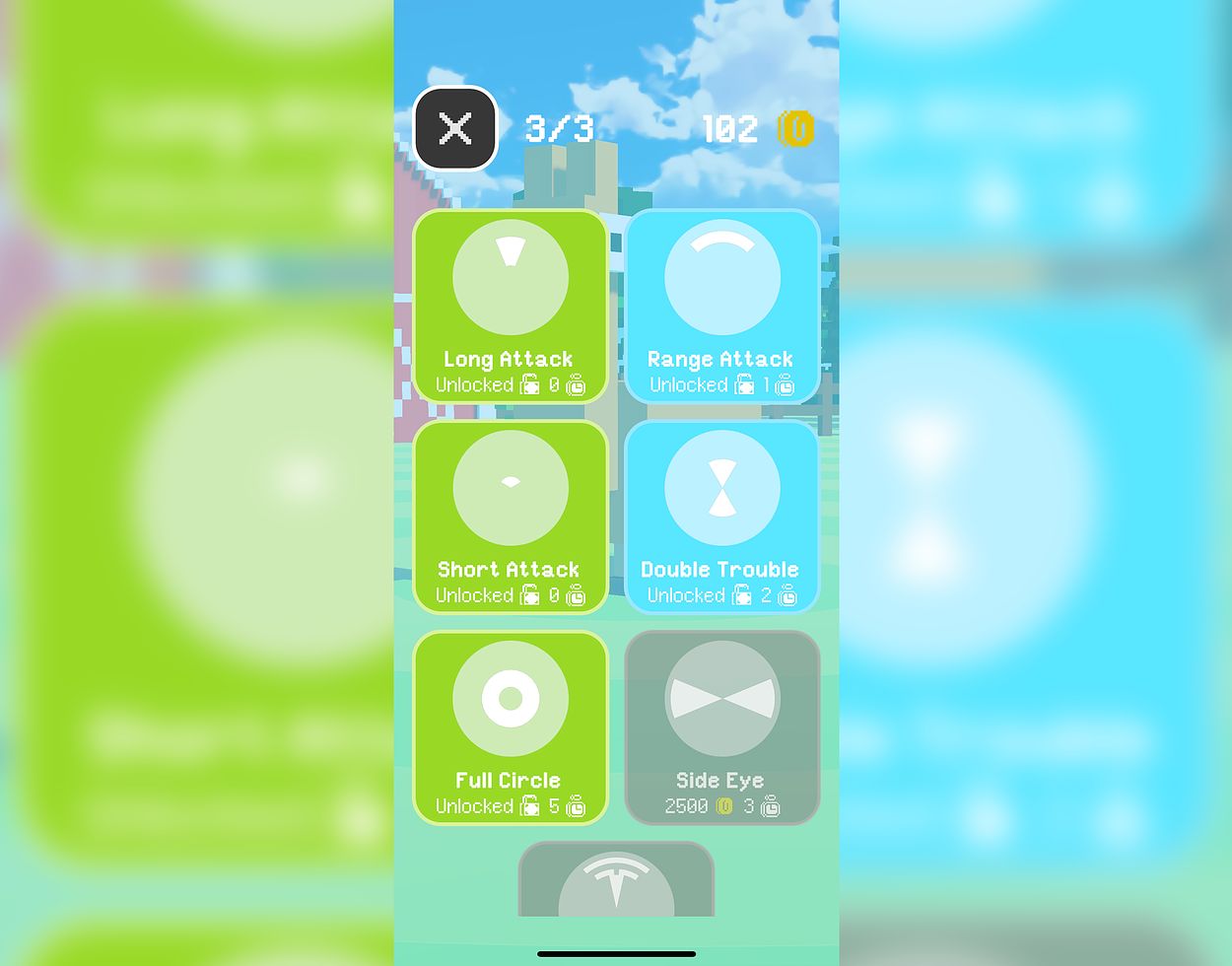Choose the Range Attack card
1232x966 pixels.
click(x=722, y=307)
